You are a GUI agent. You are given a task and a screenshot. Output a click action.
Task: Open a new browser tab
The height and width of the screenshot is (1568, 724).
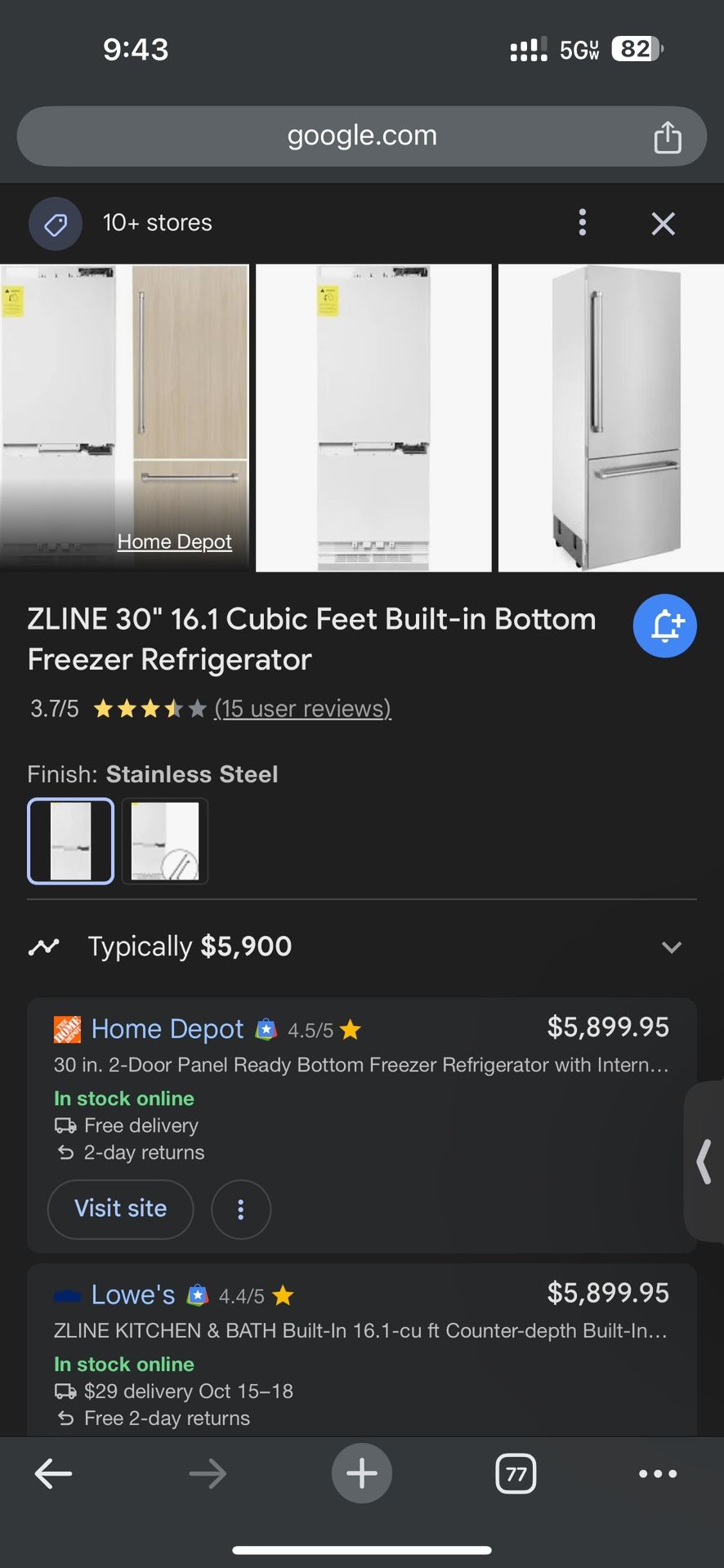coord(361,1474)
